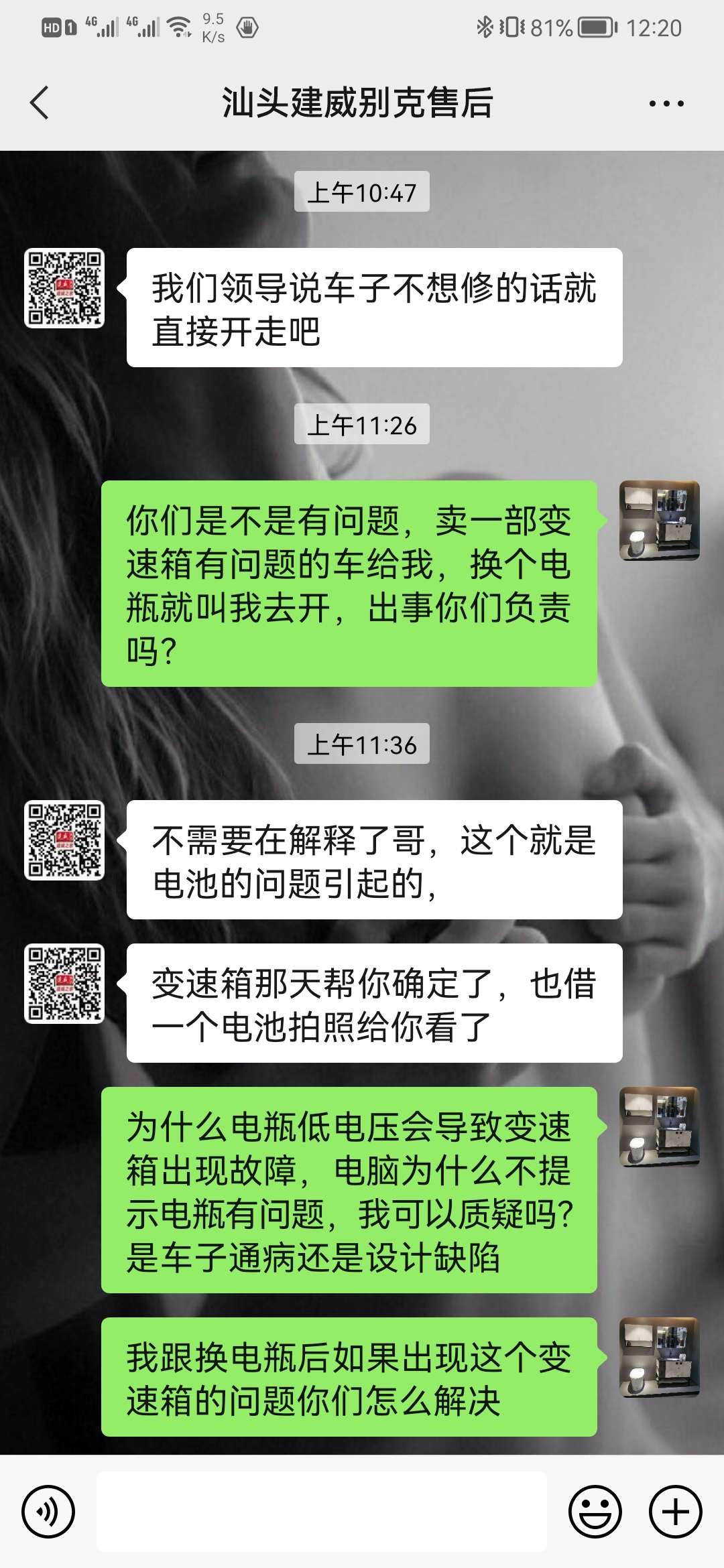Image resolution: width=724 pixels, height=1568 pixels.
Task: Switch to voice message input
Action: point(48,1512)
